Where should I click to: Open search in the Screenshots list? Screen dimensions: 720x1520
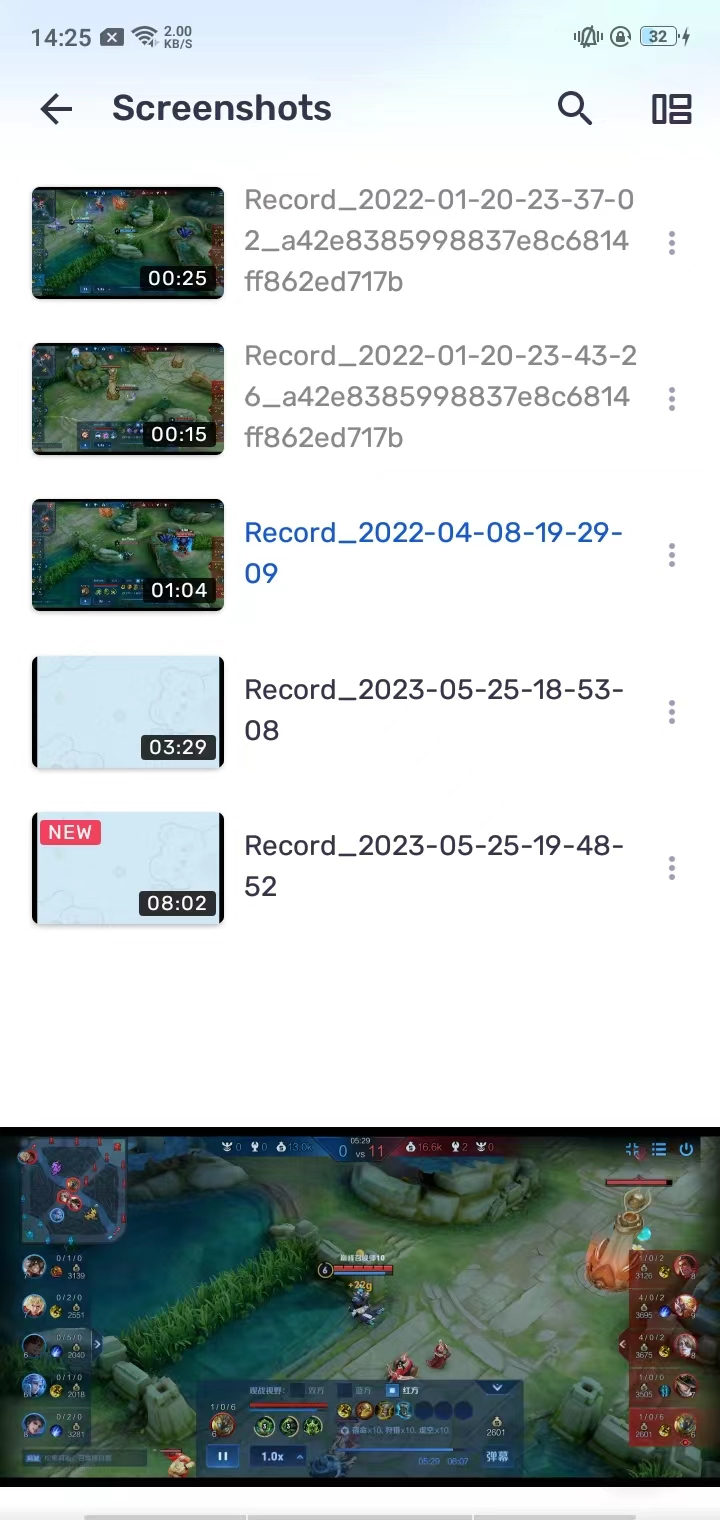(x=575, y=109)
